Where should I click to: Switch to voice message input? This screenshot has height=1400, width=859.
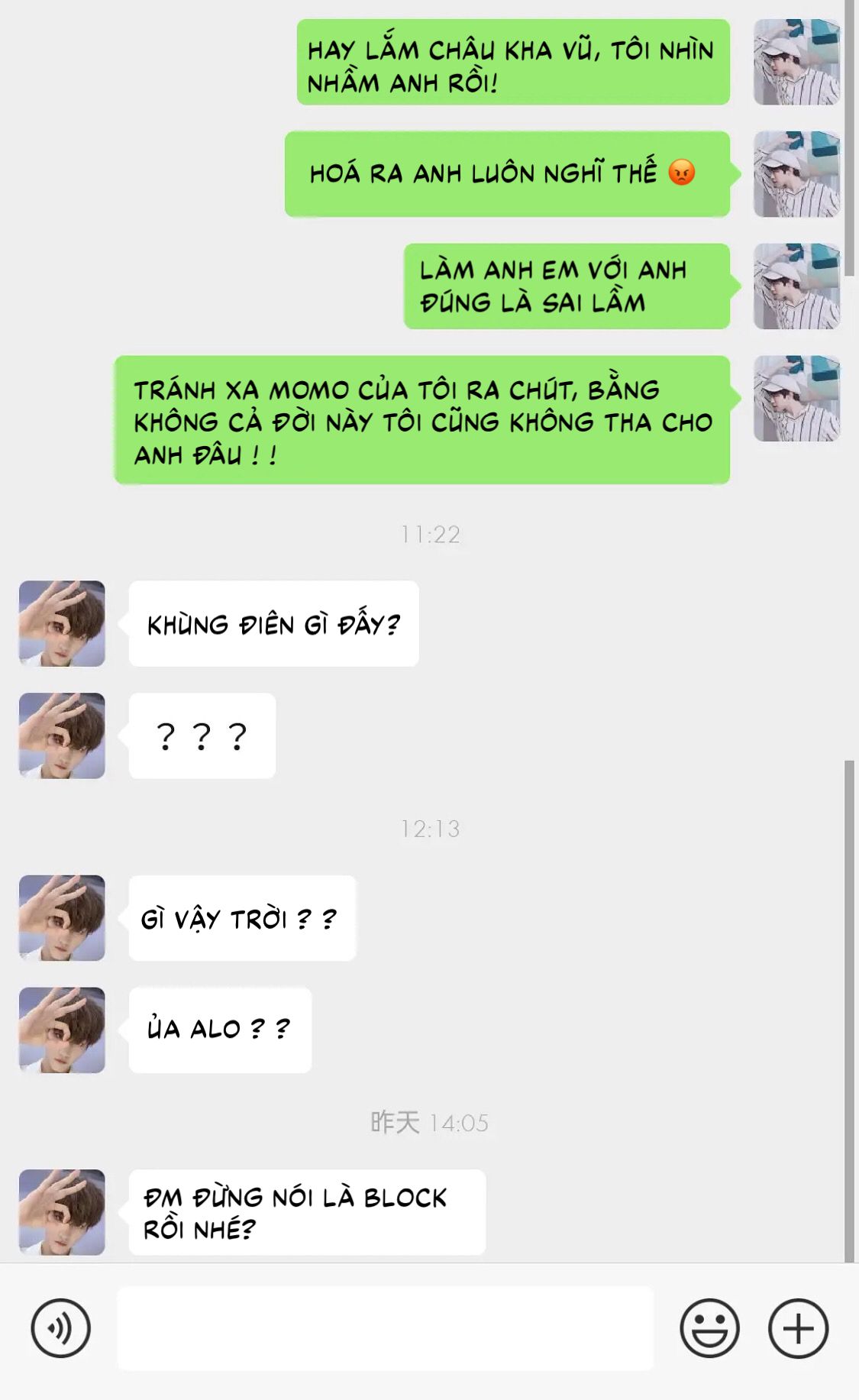tap(60, 1328)
